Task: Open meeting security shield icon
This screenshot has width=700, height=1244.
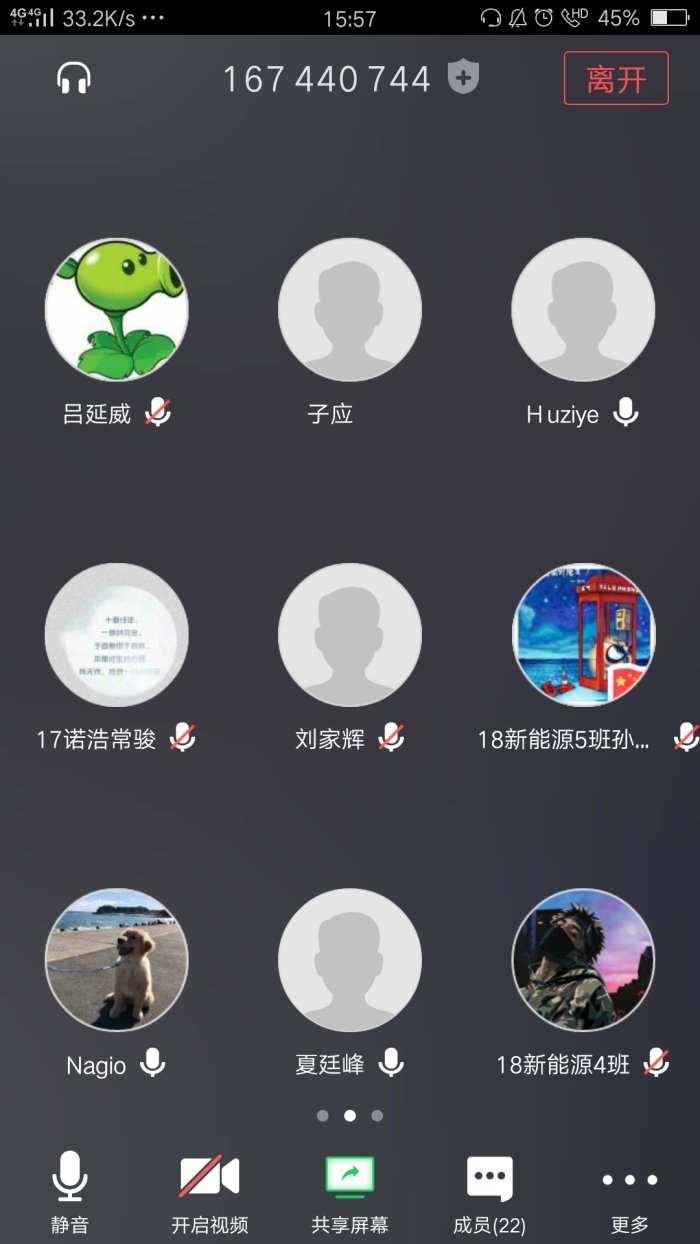Action: pyautogui.click(x=462, y=77)
